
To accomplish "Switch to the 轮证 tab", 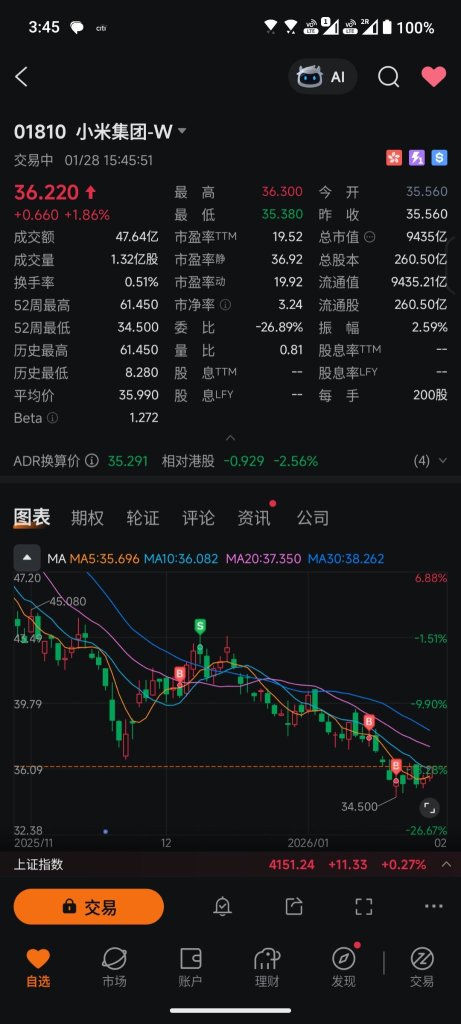I will (142, 519).
